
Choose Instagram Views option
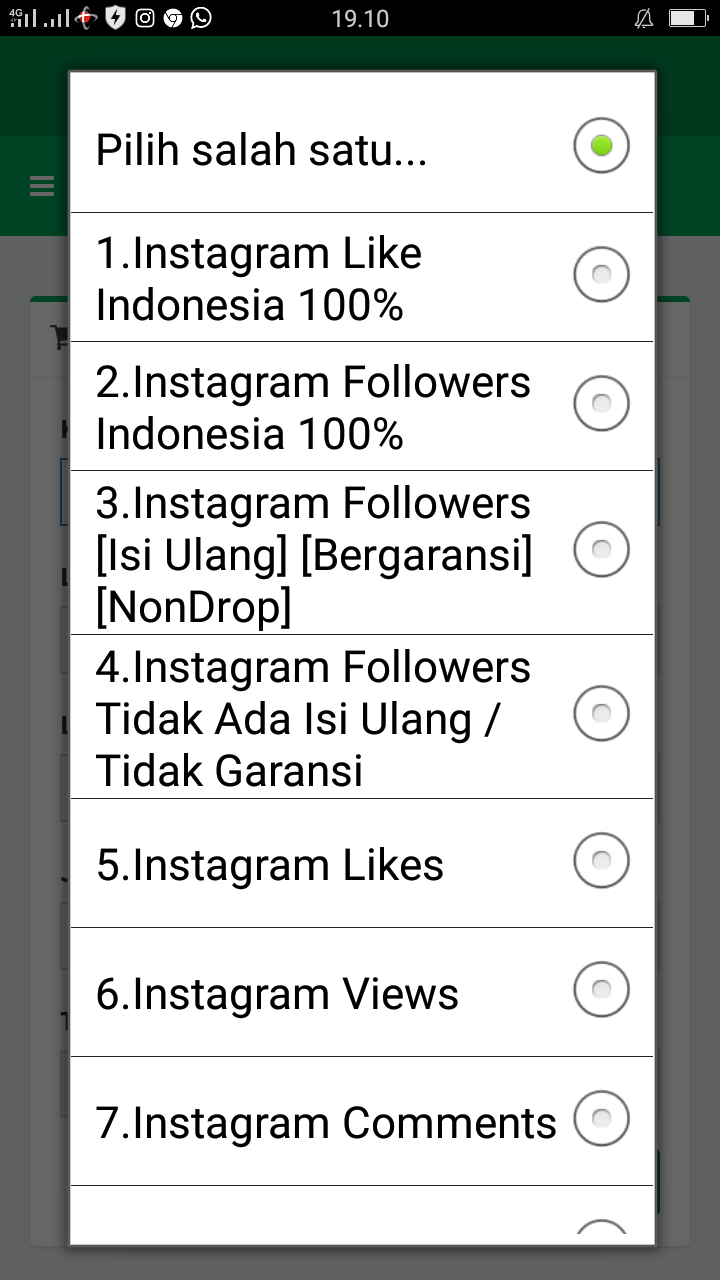point(361,992)
